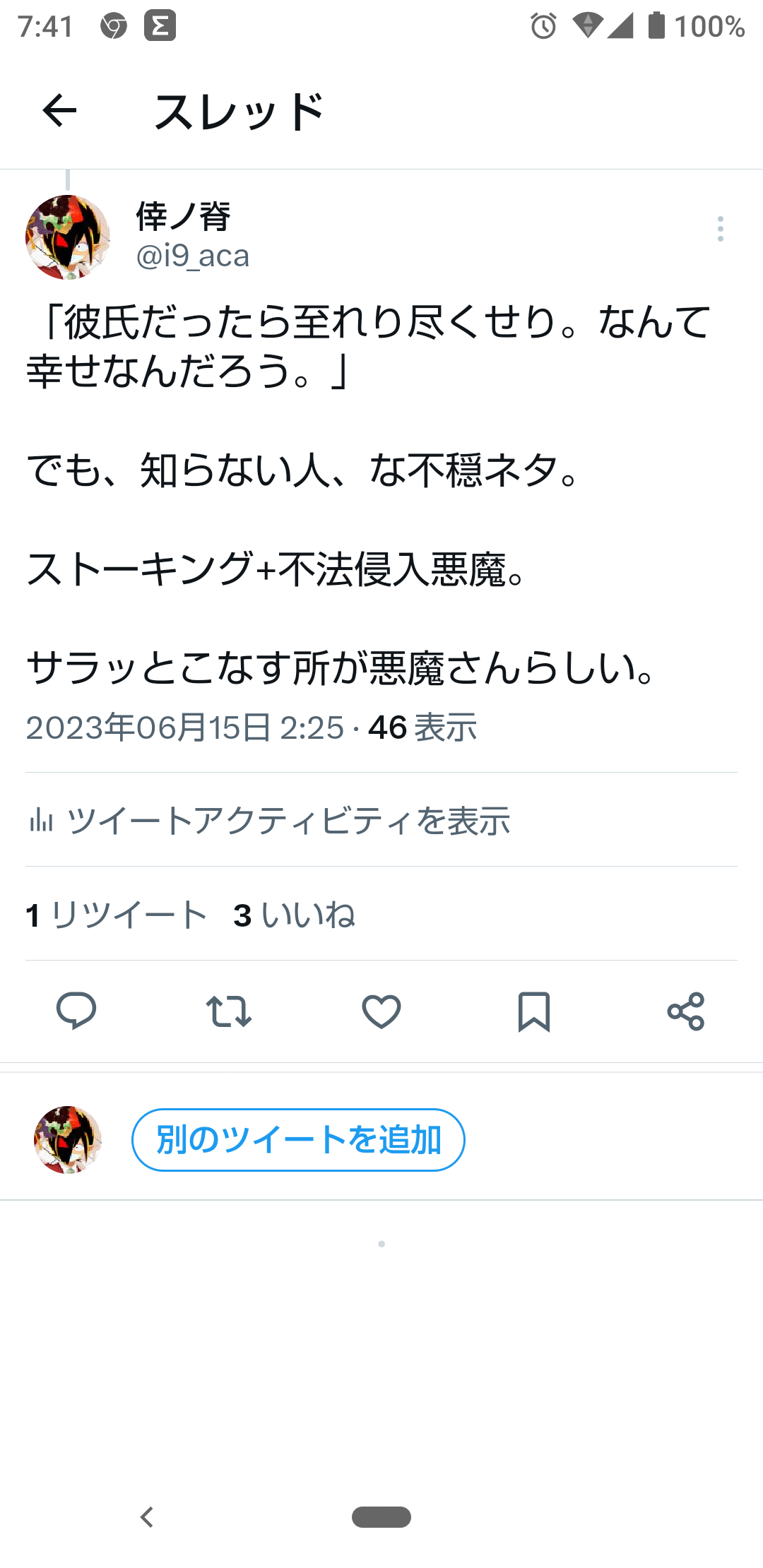
Task: Tap 別のツイートを追加 button
Action: pyautogui.click(x=298, y=1140)
